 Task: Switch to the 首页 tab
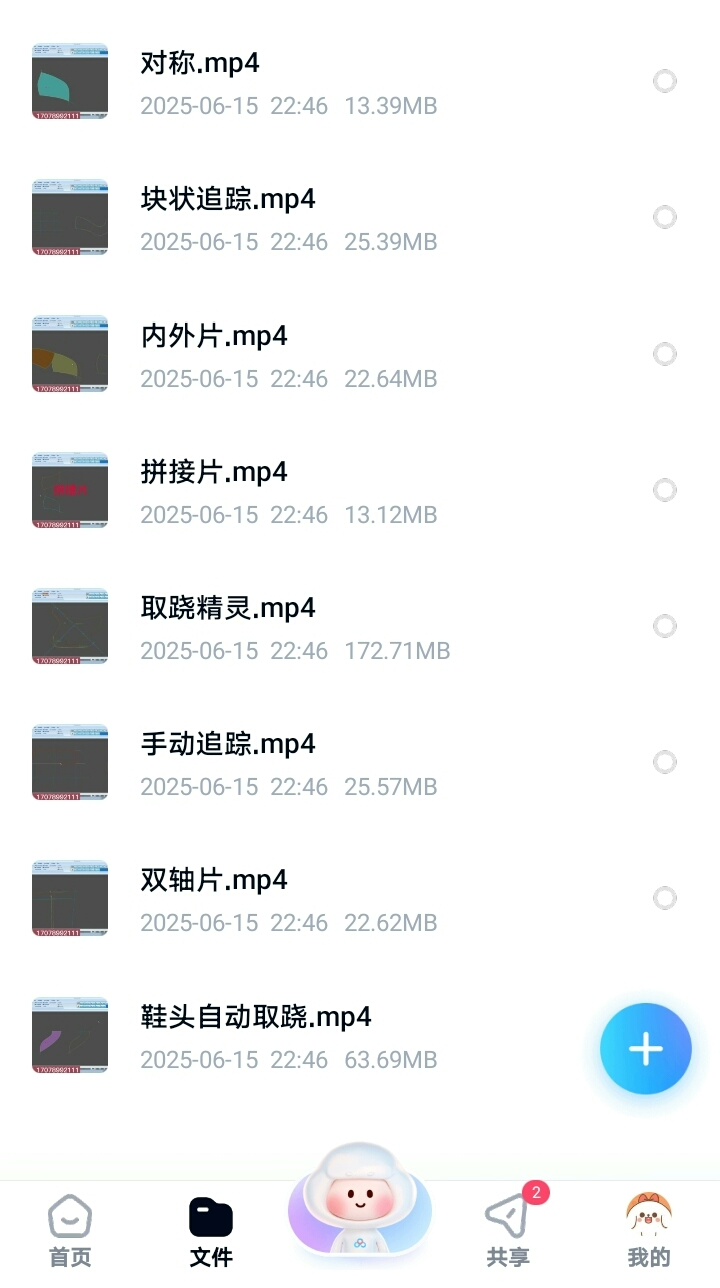coord(70,1230)
